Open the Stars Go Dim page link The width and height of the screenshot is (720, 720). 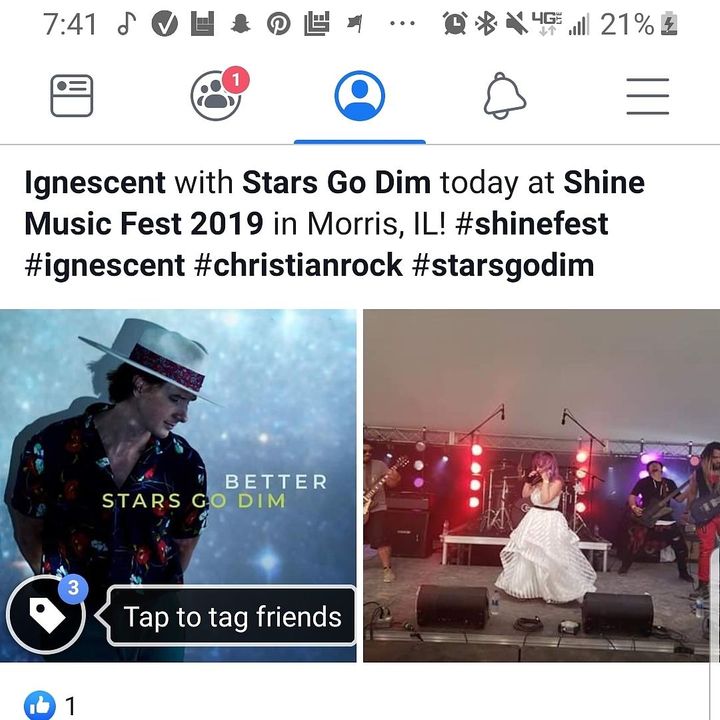pos(337,184)
